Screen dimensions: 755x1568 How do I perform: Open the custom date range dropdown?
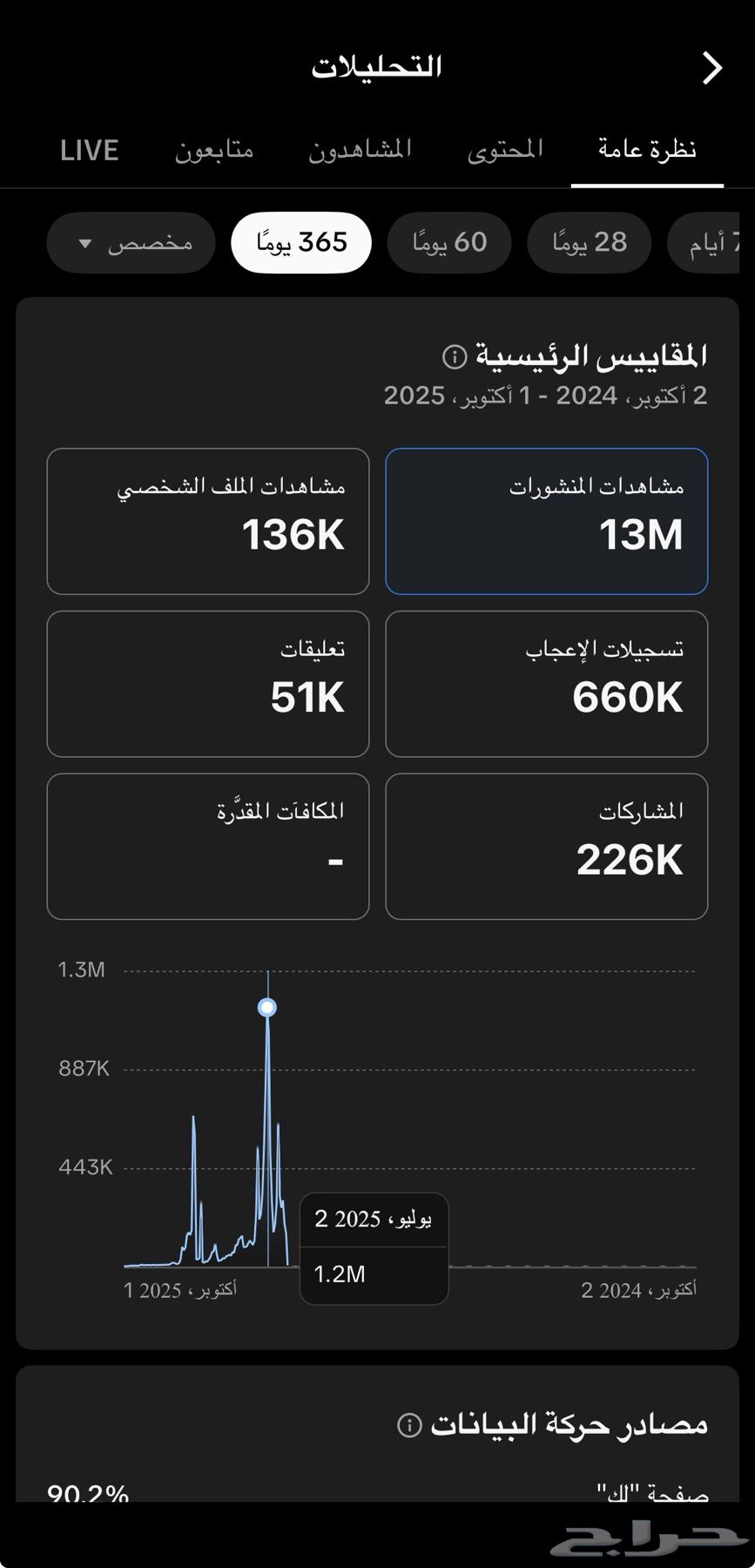pos(130,243)
